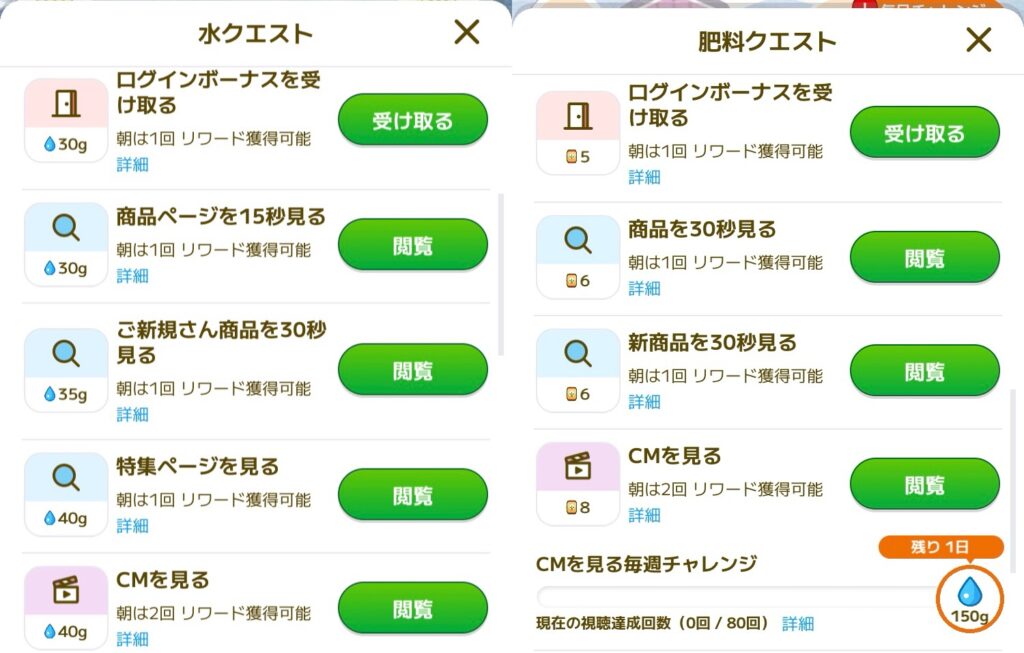The image size is (1024, 653).
Task: Open 詳細 under the water login bonus quest
Action: [x=132, y=165]
